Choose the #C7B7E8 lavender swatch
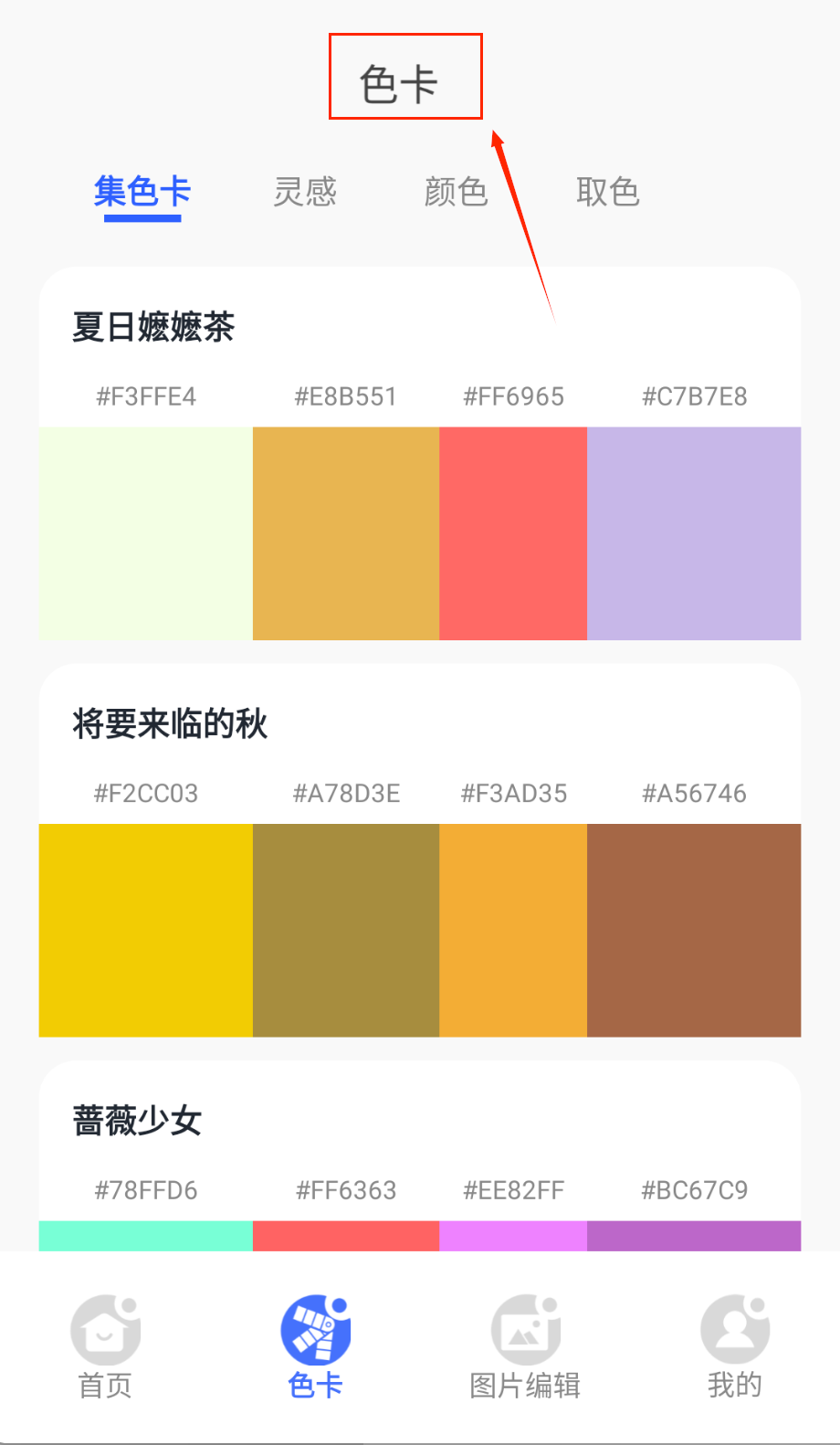This screenshot has width=840, height=1445. (694, 533)
